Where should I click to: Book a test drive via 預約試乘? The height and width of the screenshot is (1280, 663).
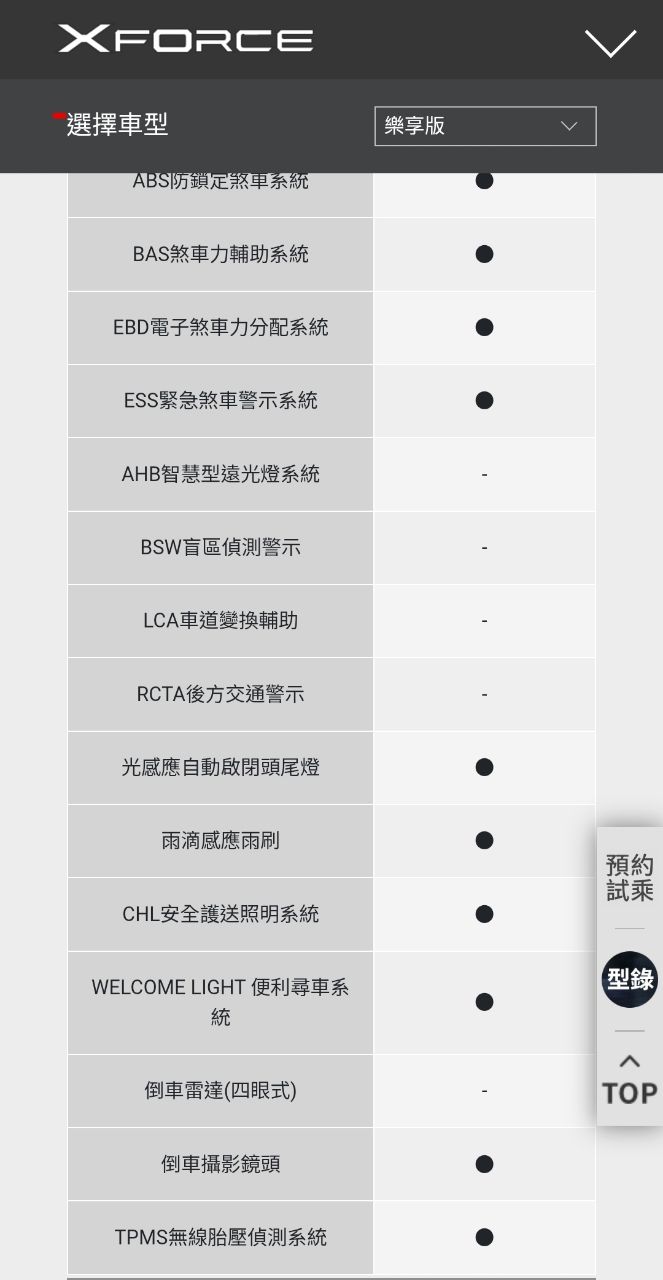point(630,877)
